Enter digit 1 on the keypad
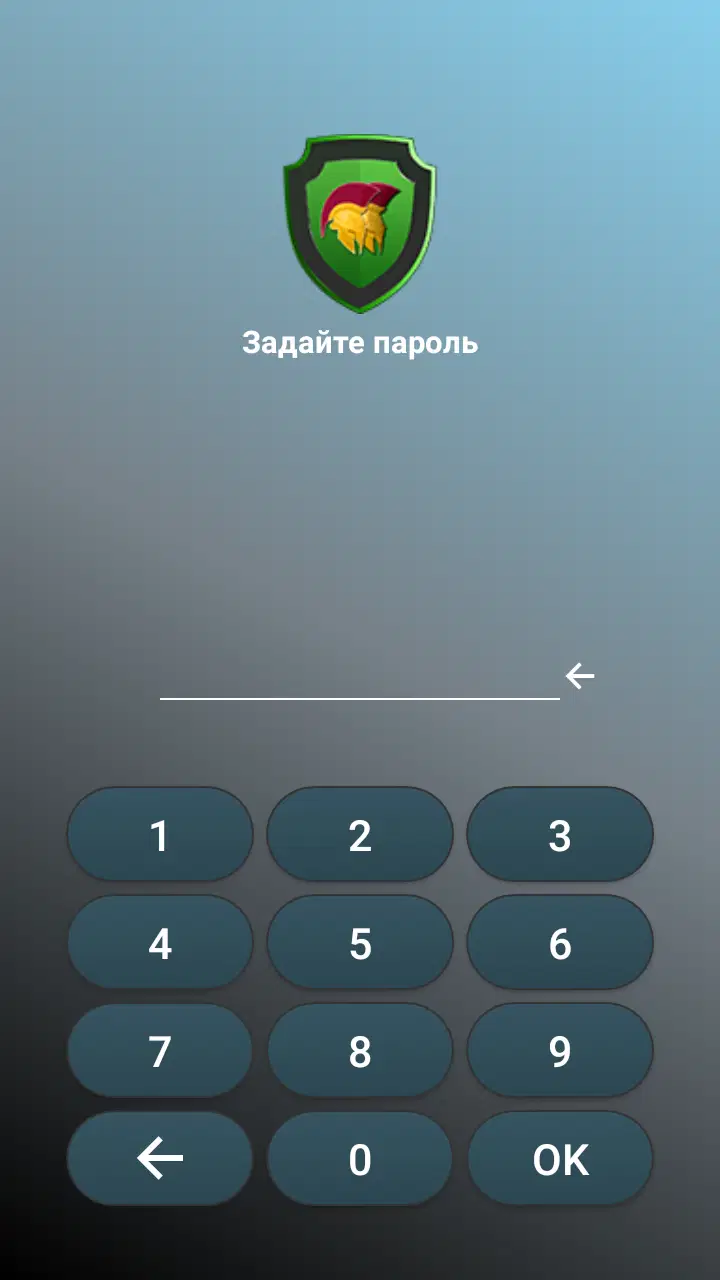This screenshot has width=720, height=1280. [160, 835]
